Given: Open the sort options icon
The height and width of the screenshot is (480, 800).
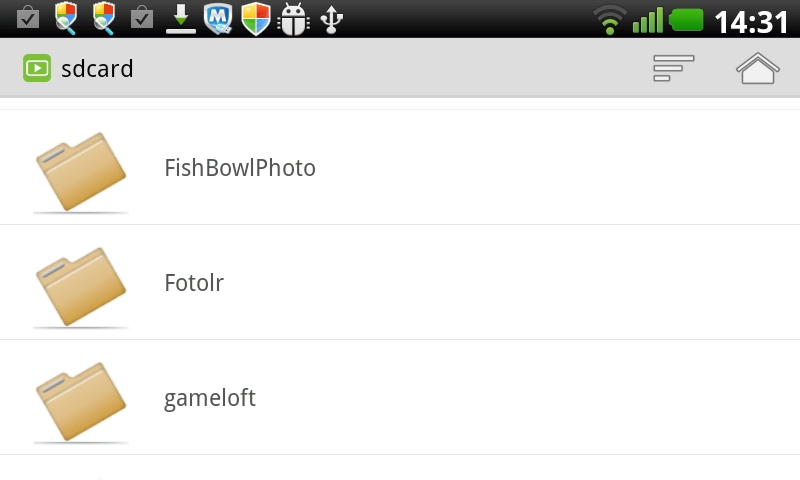Looking at the screenshot, I should (673, 68).
